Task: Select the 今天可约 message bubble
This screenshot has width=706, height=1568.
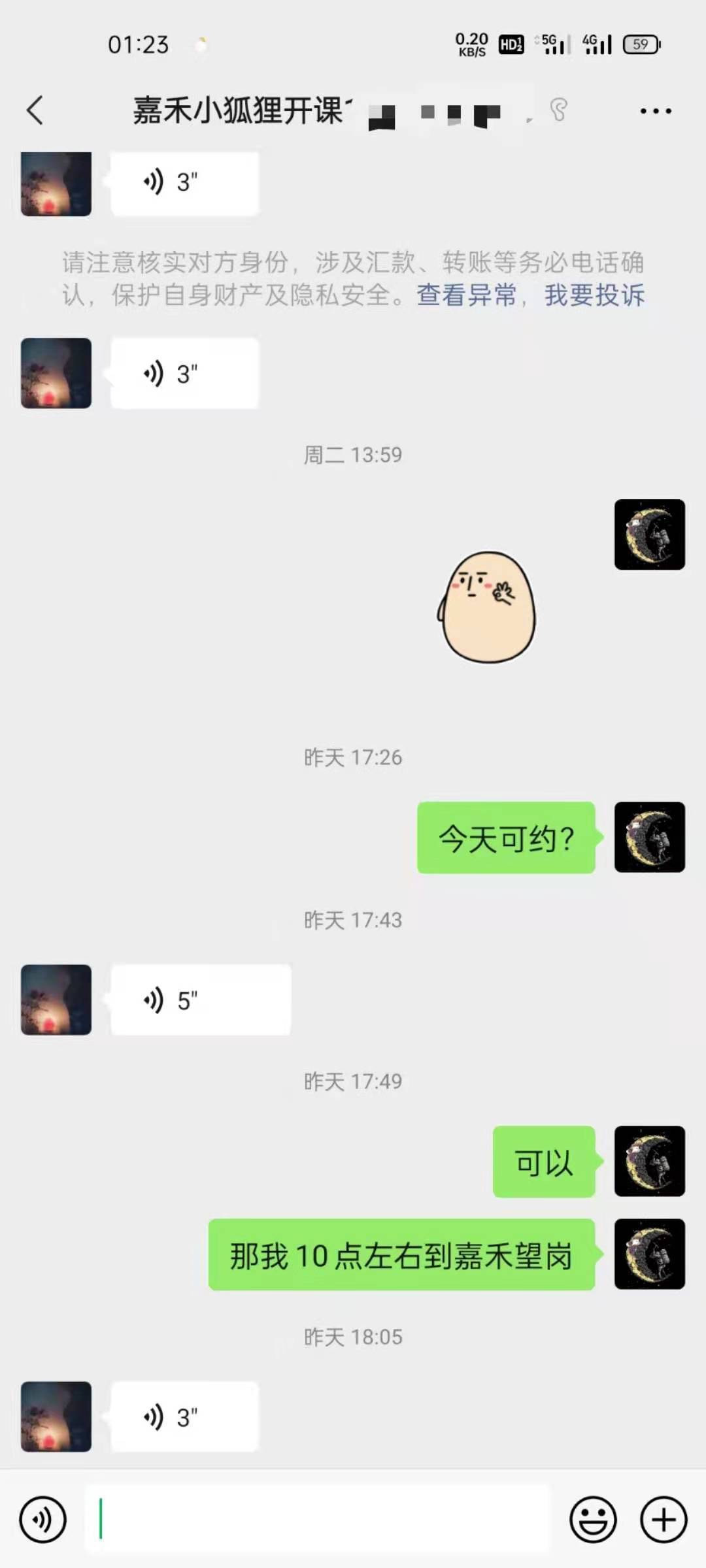Action: click(506, 838)
